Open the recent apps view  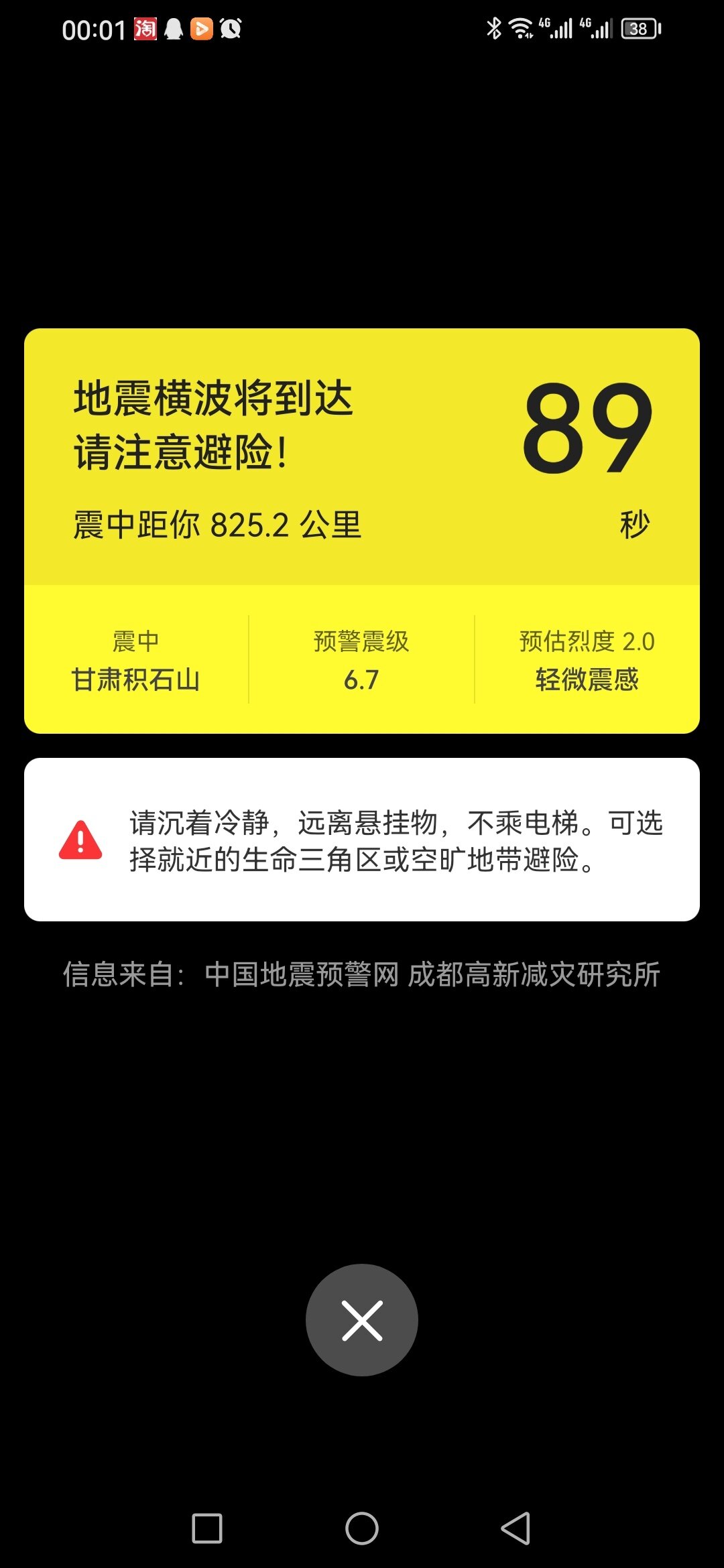207,1528
